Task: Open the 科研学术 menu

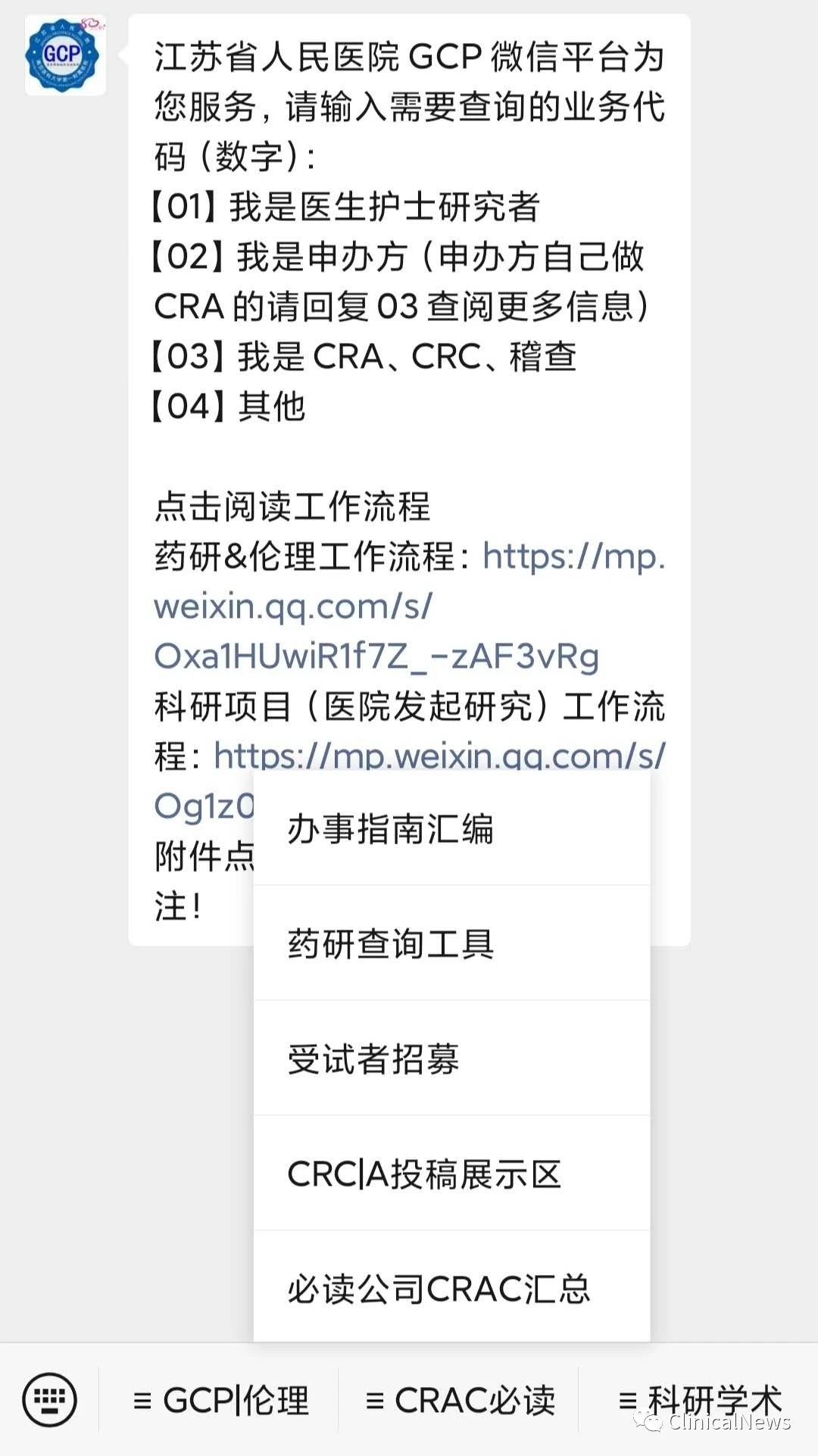Action: (700, 1400)
